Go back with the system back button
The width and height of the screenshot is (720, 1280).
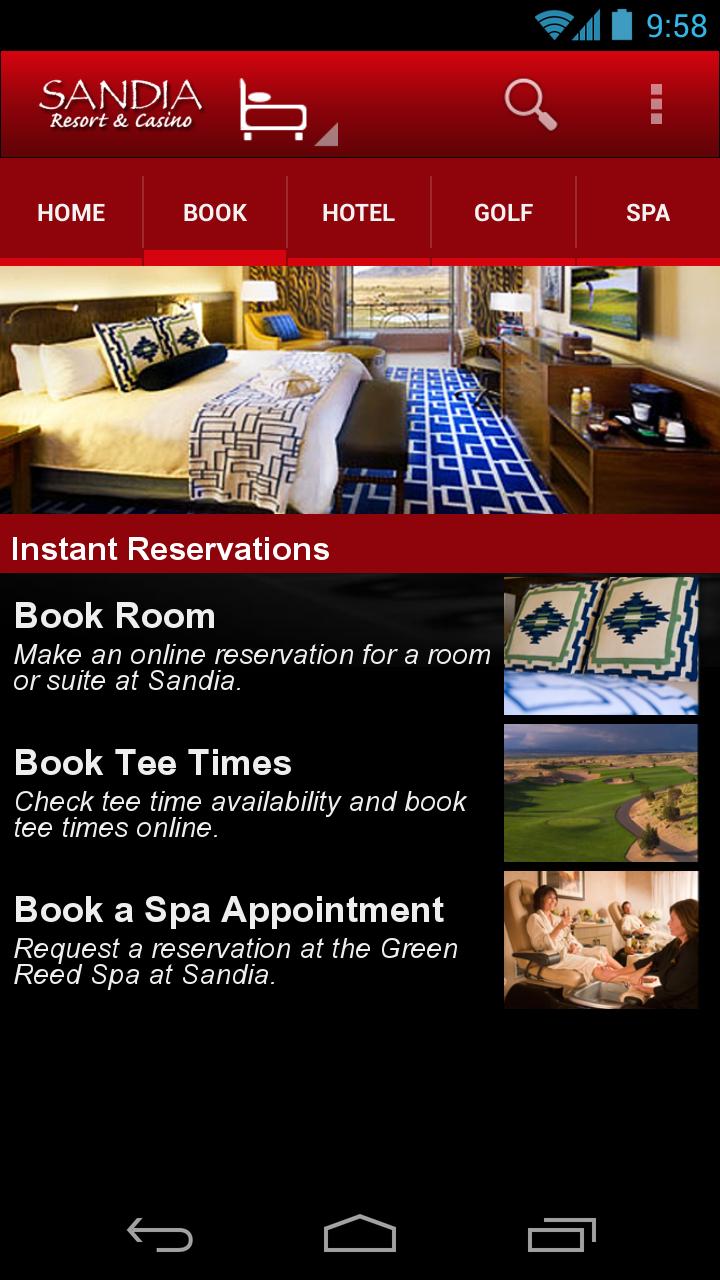click(160, 1234)
